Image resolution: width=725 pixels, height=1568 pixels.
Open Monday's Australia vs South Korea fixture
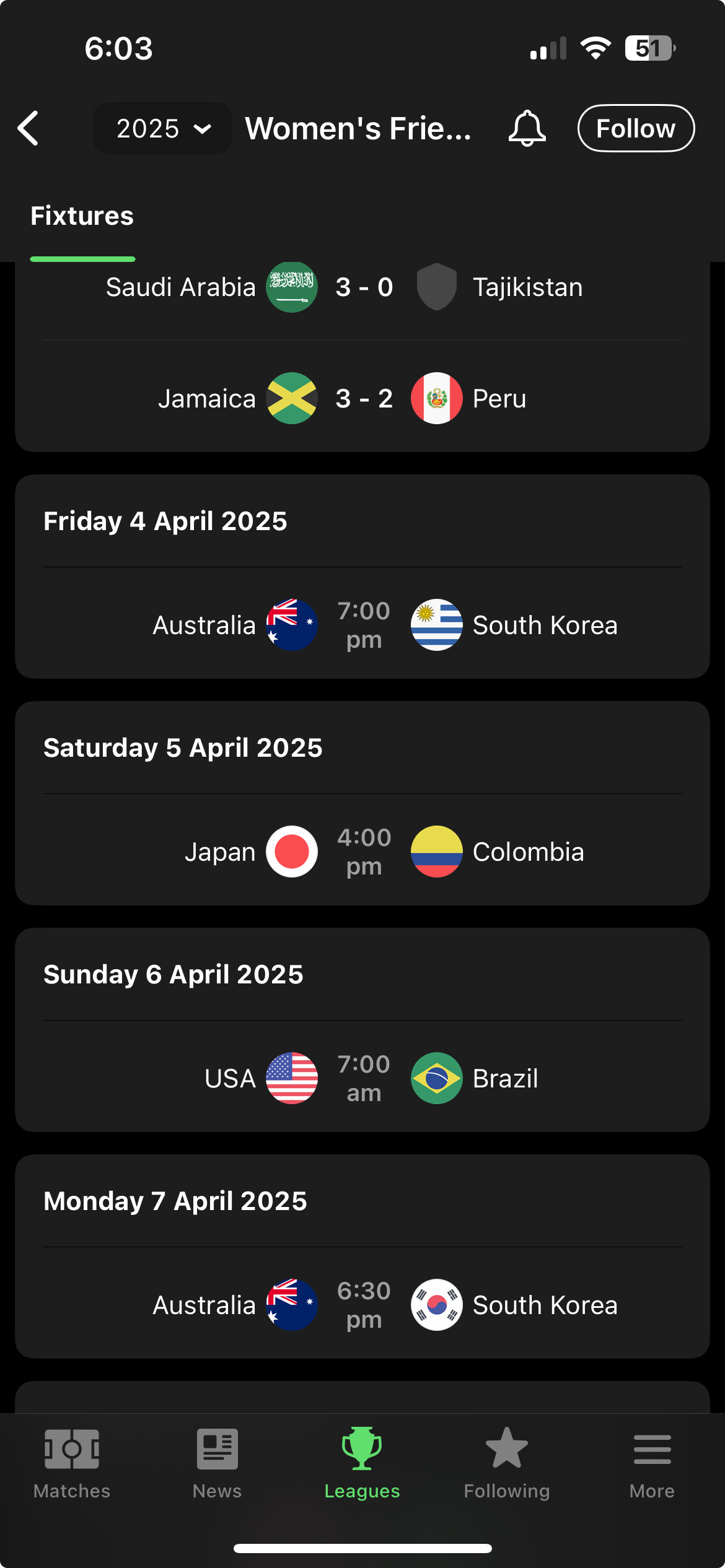[362, 1305]
